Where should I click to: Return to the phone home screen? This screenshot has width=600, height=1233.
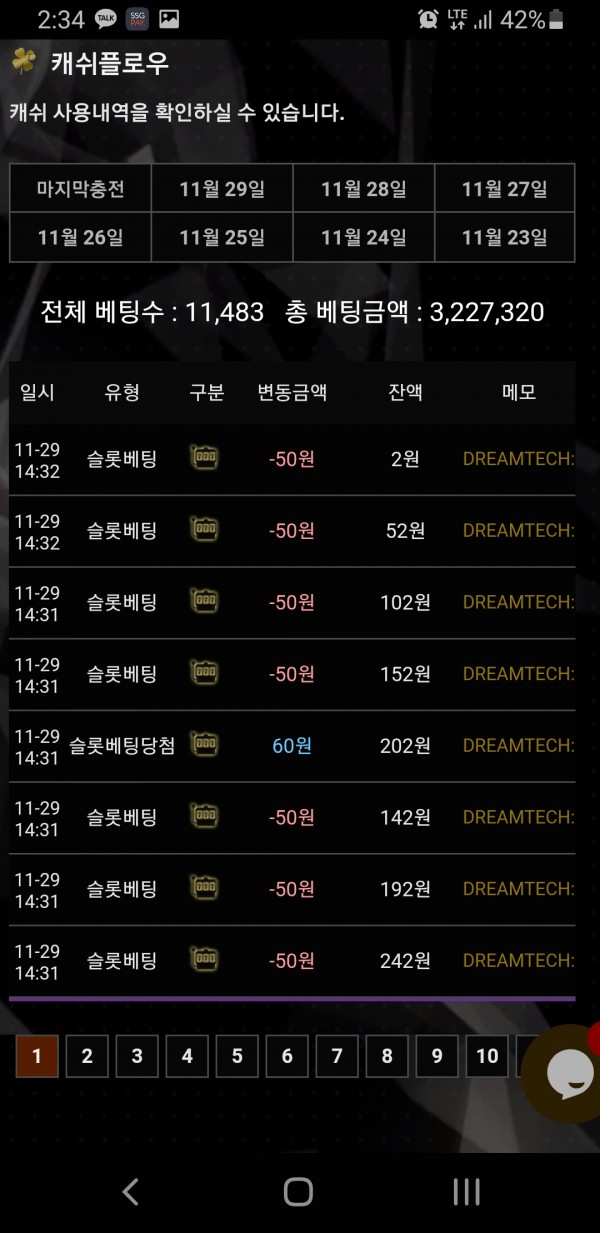[298, 1191]
